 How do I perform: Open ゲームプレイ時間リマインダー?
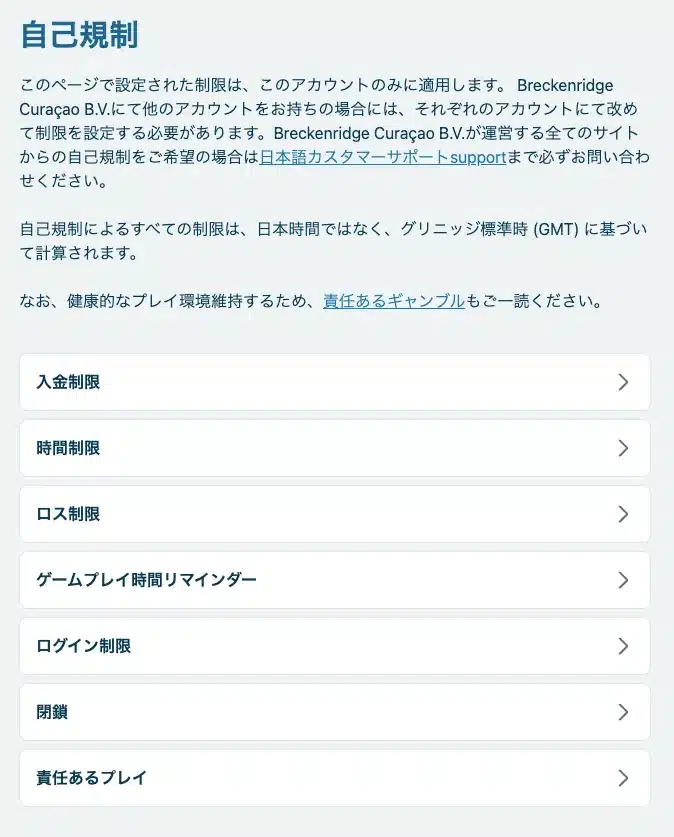coord(334,580)
